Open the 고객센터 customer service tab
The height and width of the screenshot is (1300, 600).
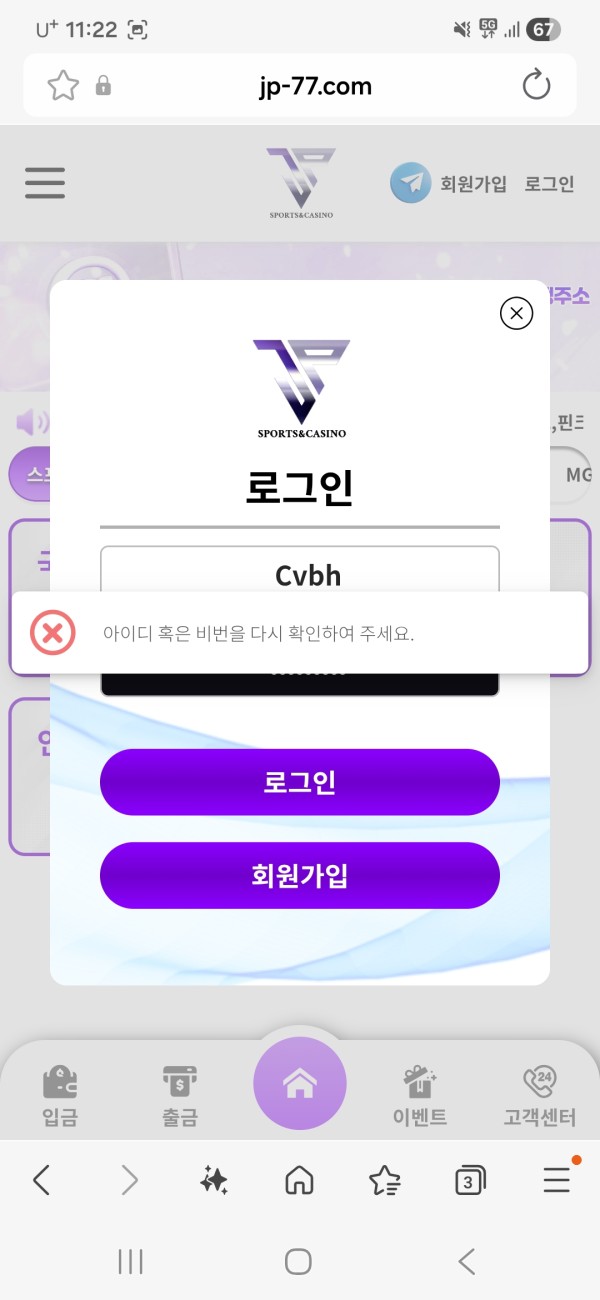[540, 1096]
